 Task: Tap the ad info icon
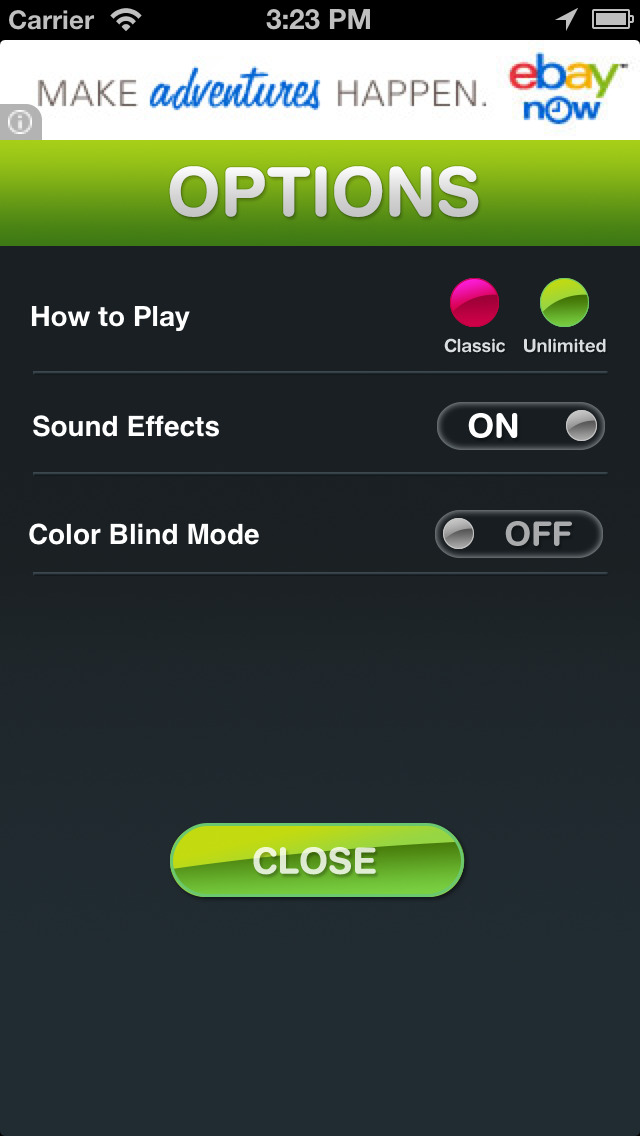tap(20, 122)
